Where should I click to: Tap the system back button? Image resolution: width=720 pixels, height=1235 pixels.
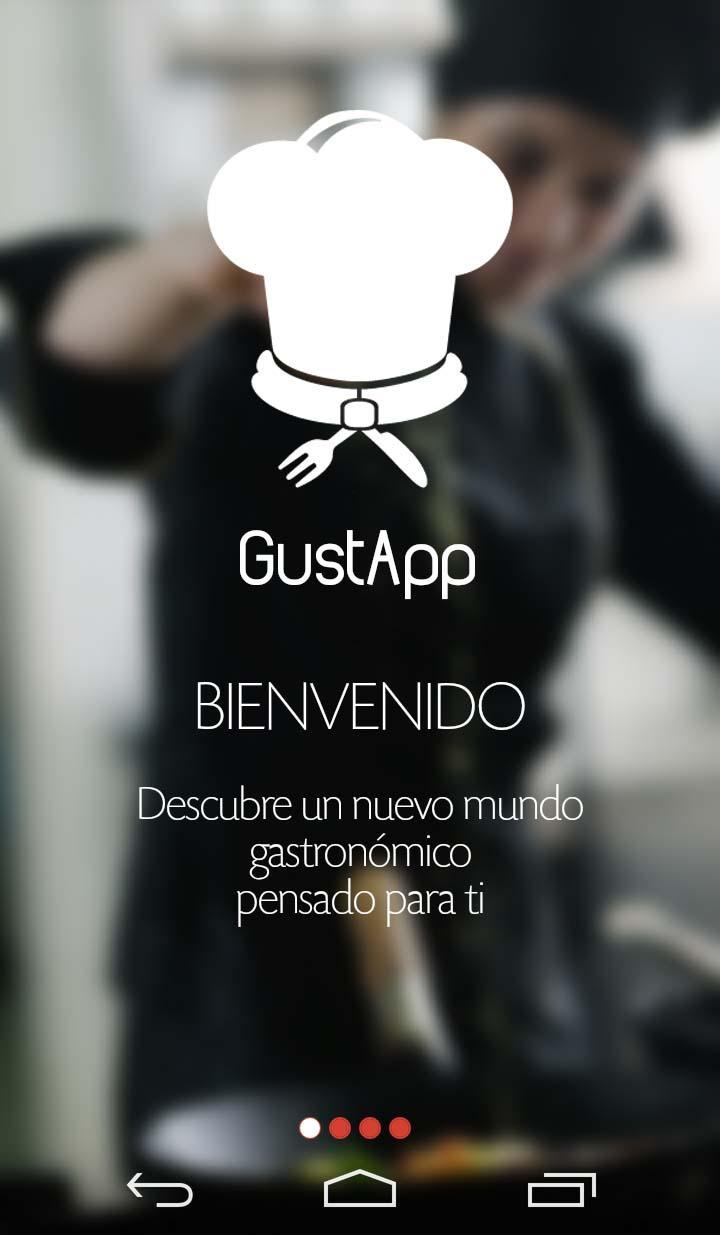pos(159,1189)
